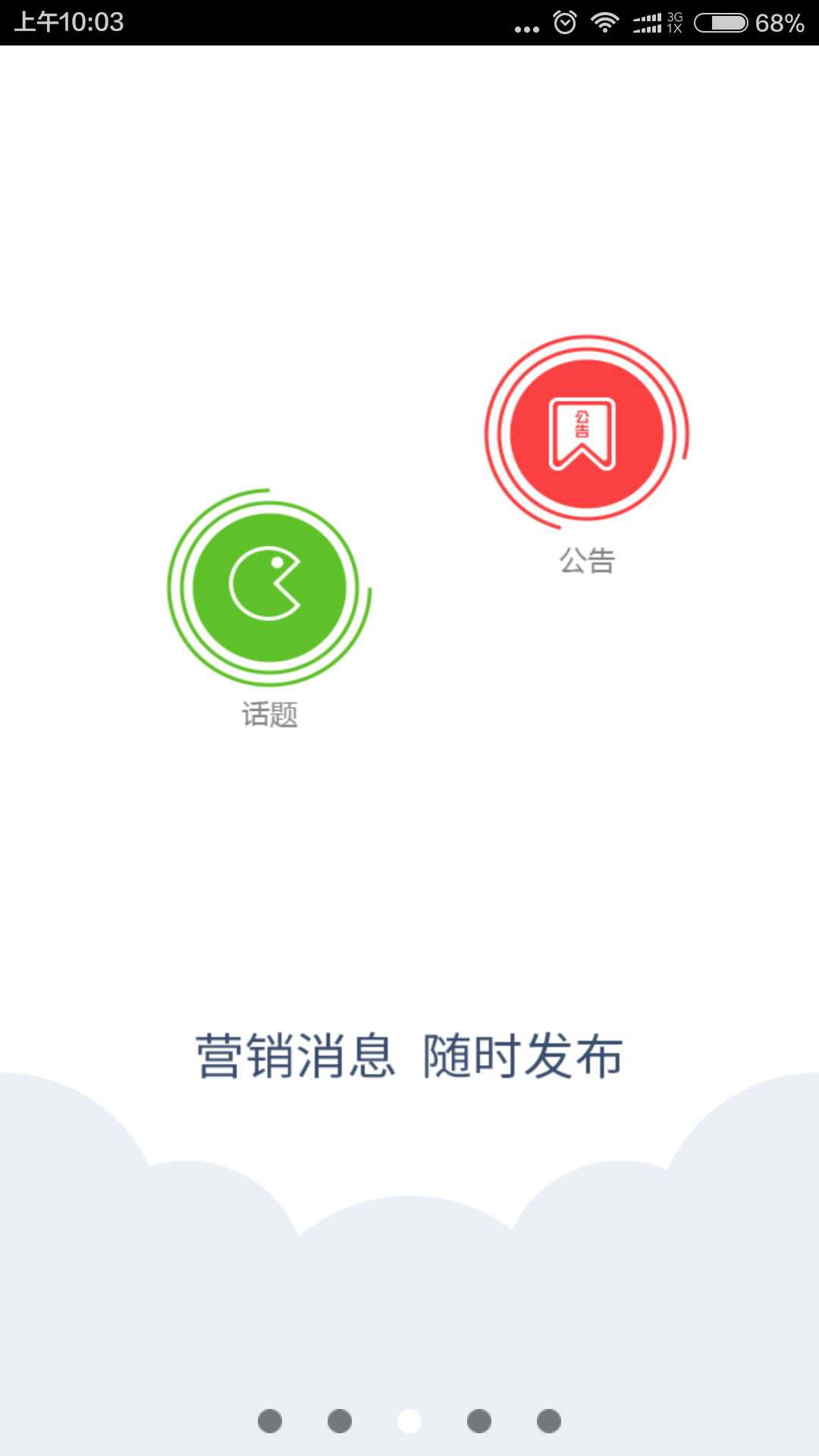Screen dimensions: 819x1456
Task: Open the last intro page dot
Action: [549, 1421]
